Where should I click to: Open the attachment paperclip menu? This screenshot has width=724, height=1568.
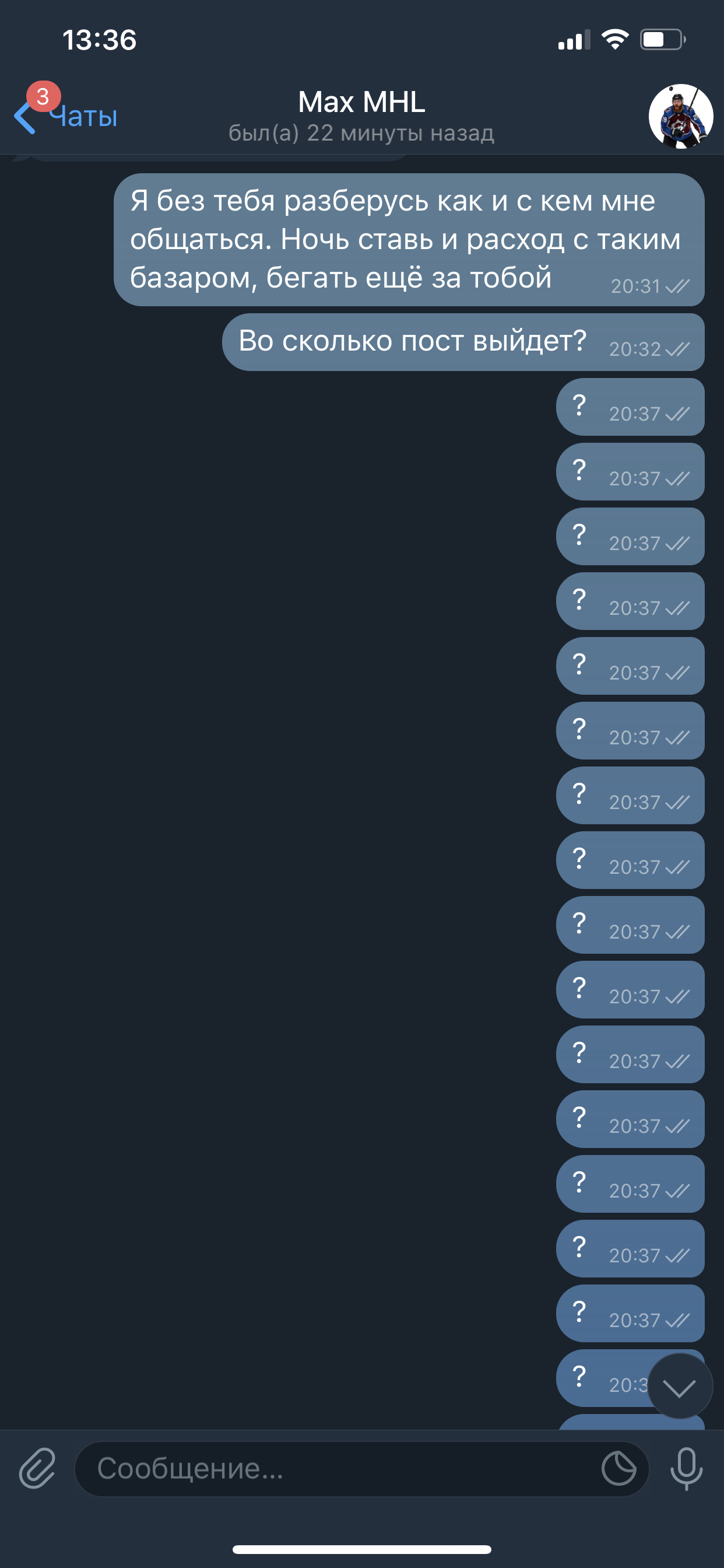click(38, 1468)
